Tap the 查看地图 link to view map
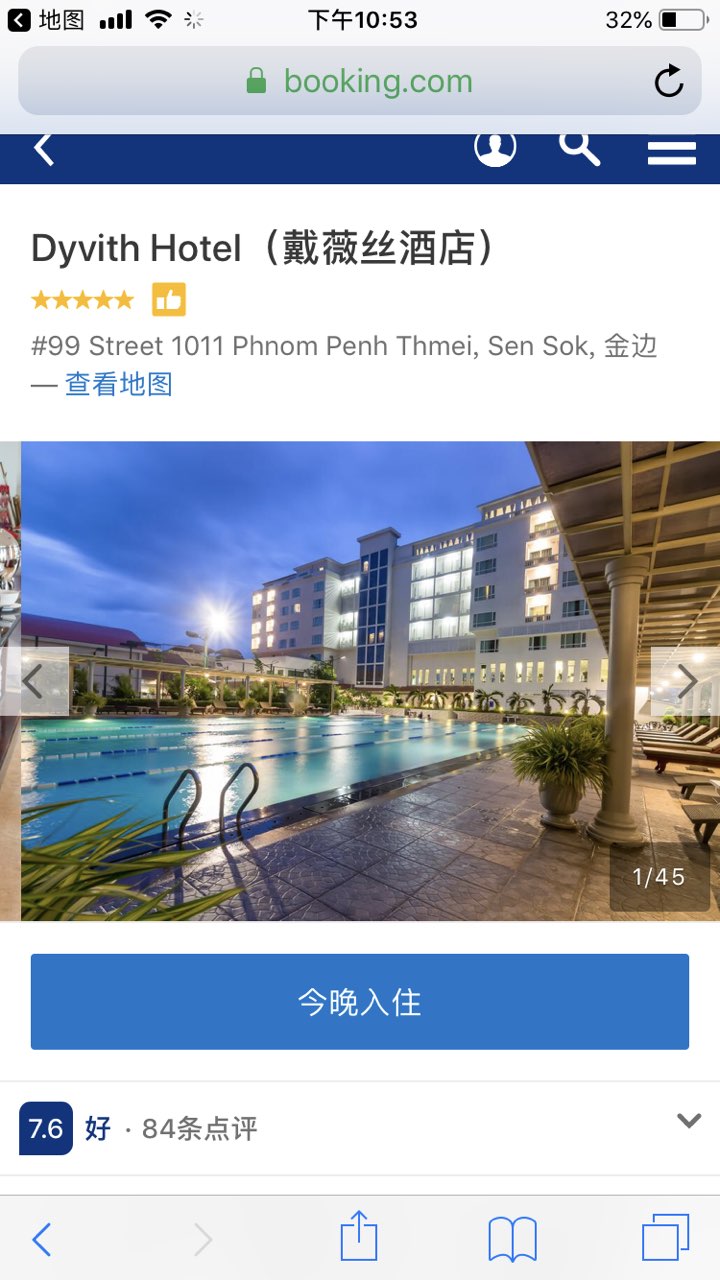This screenshot has height=1280, width=720. coord(118,384)
